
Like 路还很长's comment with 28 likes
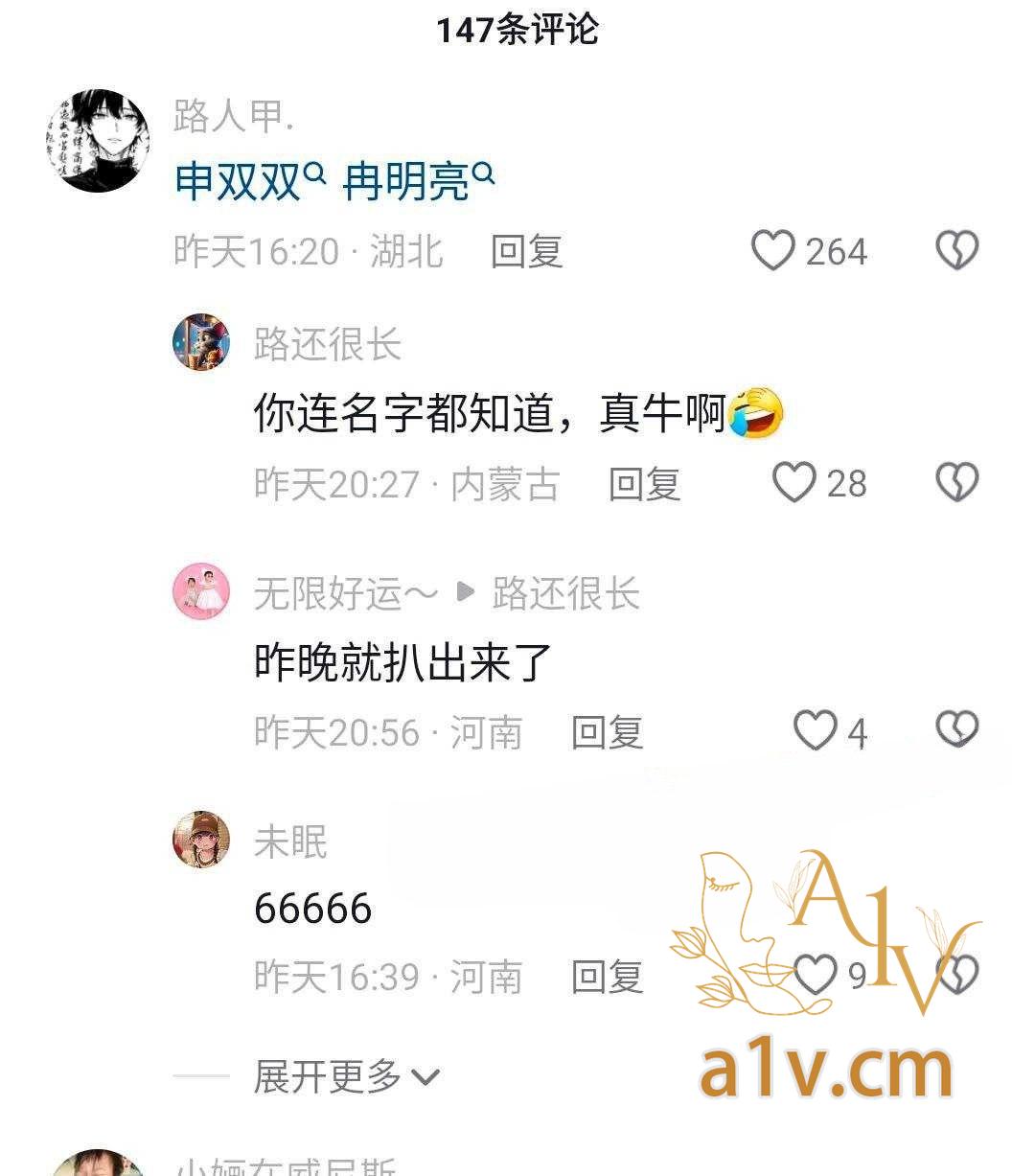click(x=794, y=483)
